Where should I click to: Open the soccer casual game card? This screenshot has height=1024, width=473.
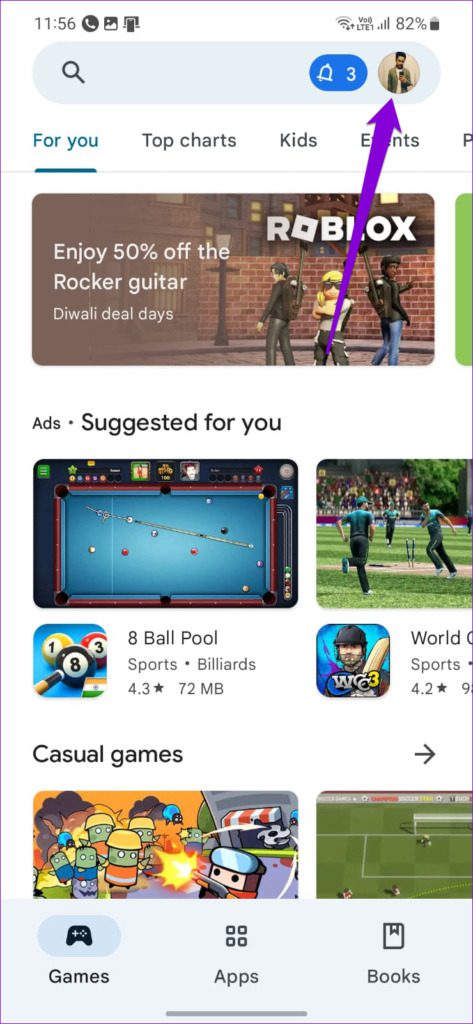pyautogui.click(x=395, y=844)
